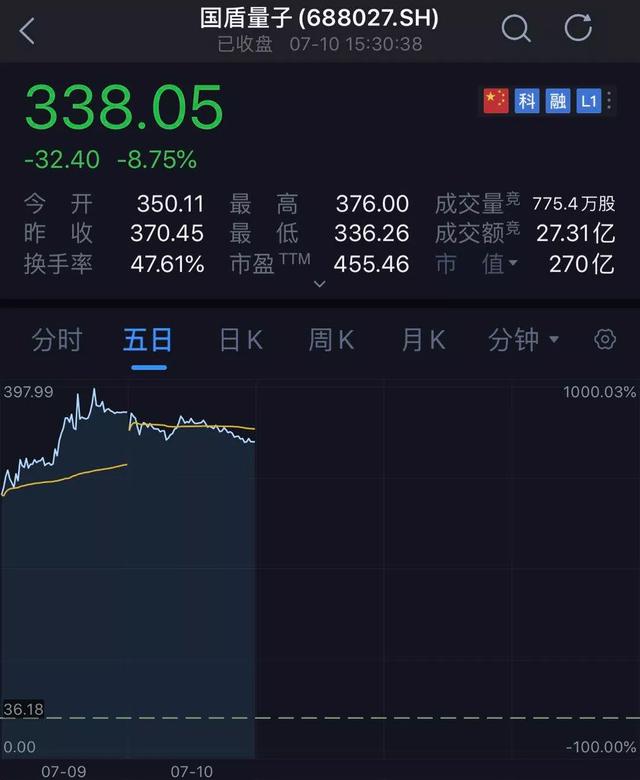640x780 pixels.
Task: Refresh the stock quote data
Action: coord(579,29)
